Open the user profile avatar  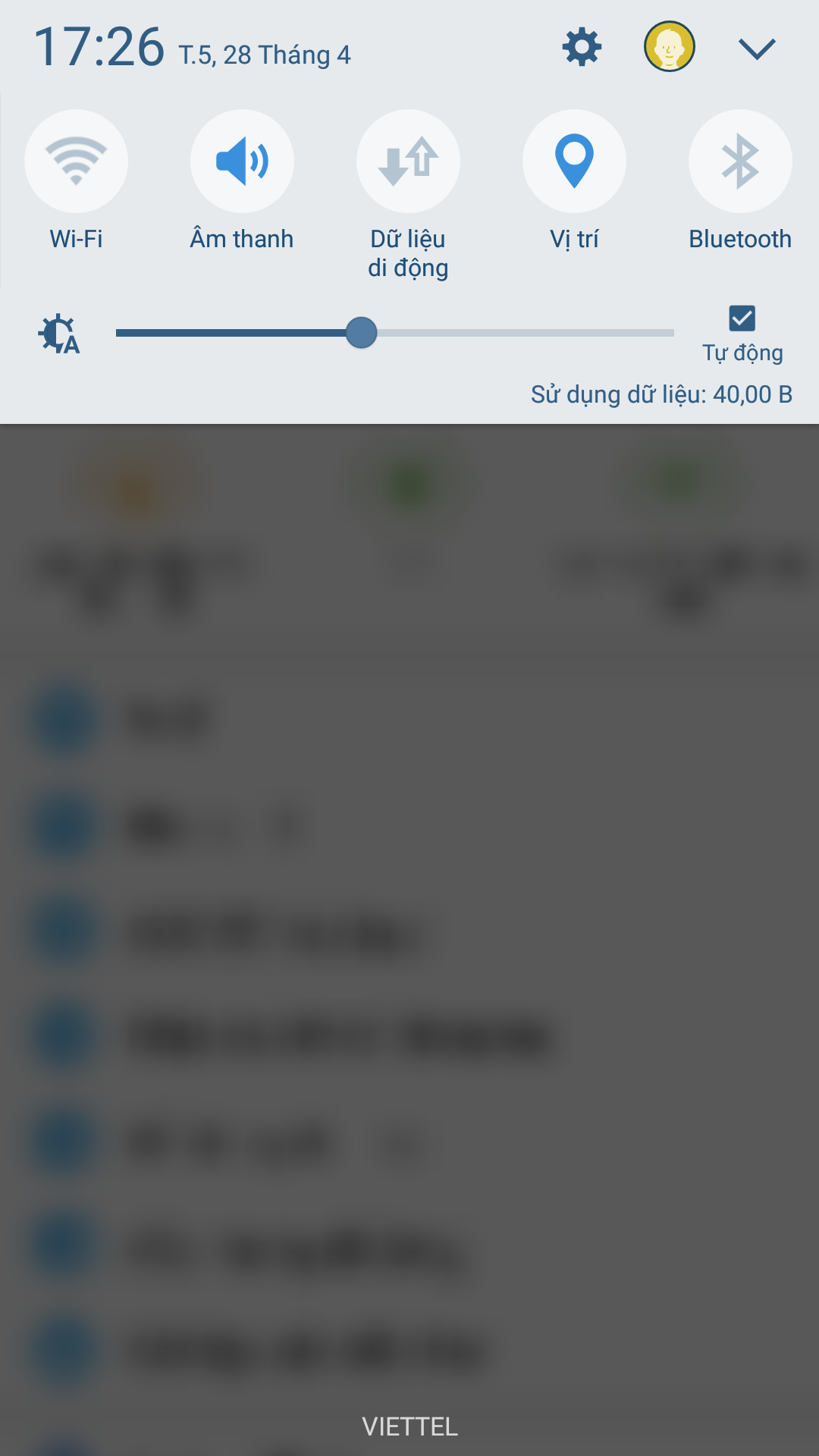pos(670,46)
